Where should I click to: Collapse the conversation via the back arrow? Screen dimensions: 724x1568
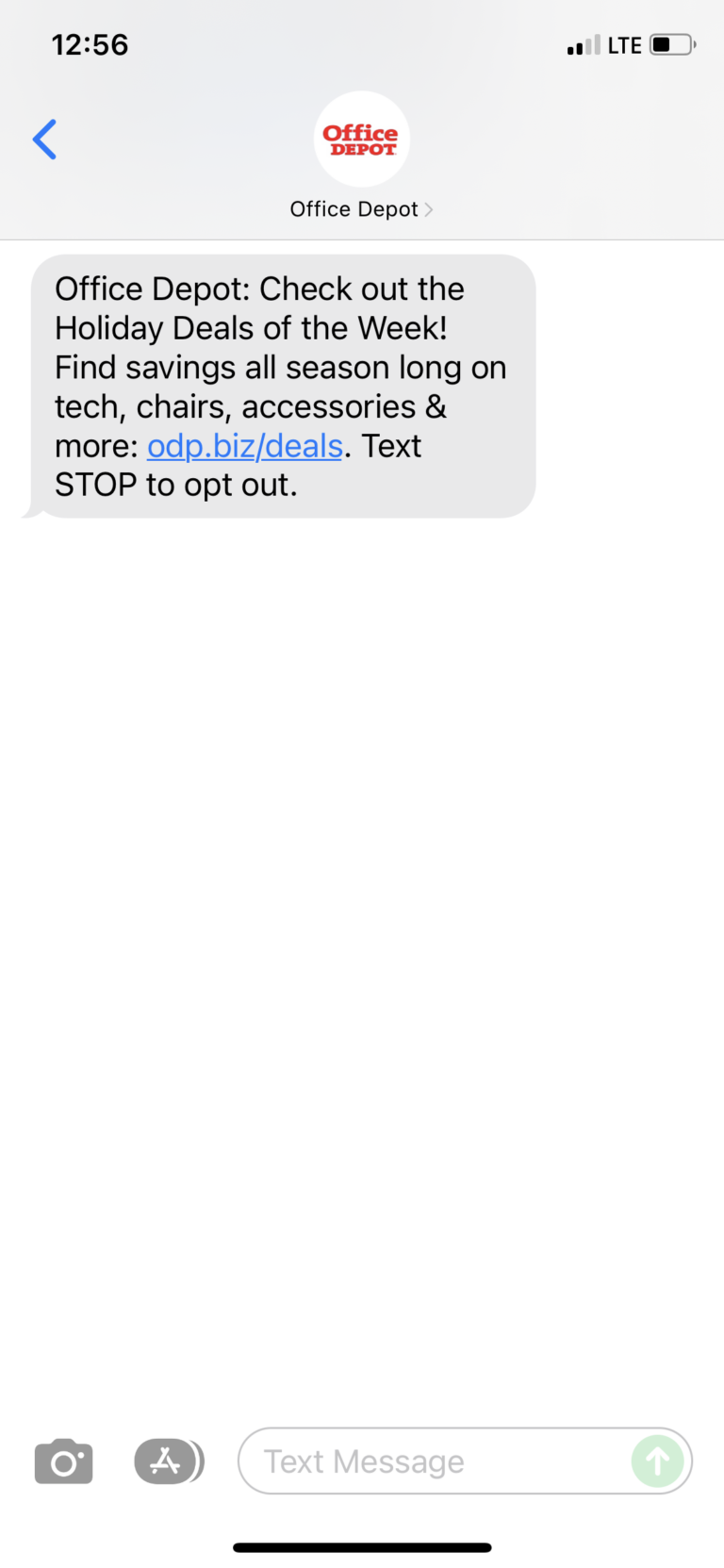(43, 139)
